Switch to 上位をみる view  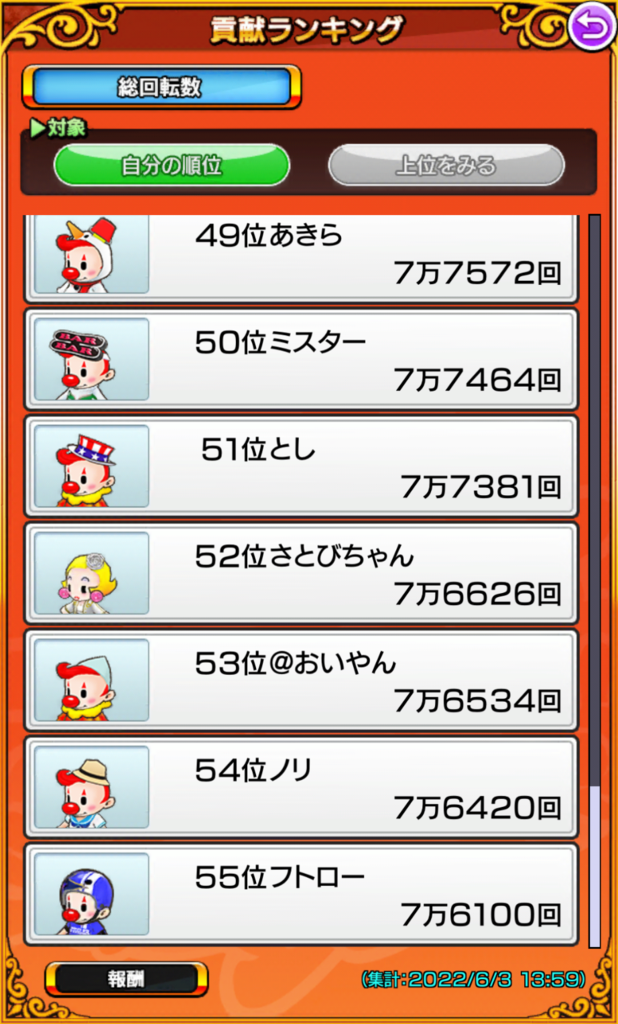(x=446, y=166)
